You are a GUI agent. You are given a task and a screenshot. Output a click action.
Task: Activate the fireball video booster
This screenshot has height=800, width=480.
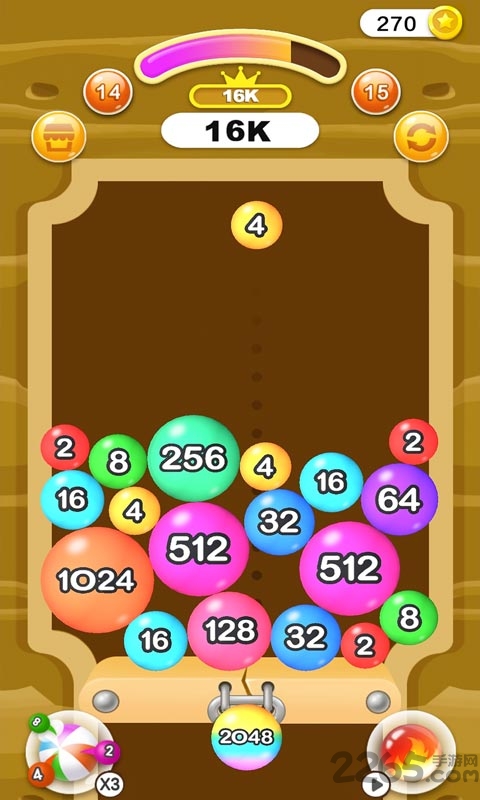[411, 748]
